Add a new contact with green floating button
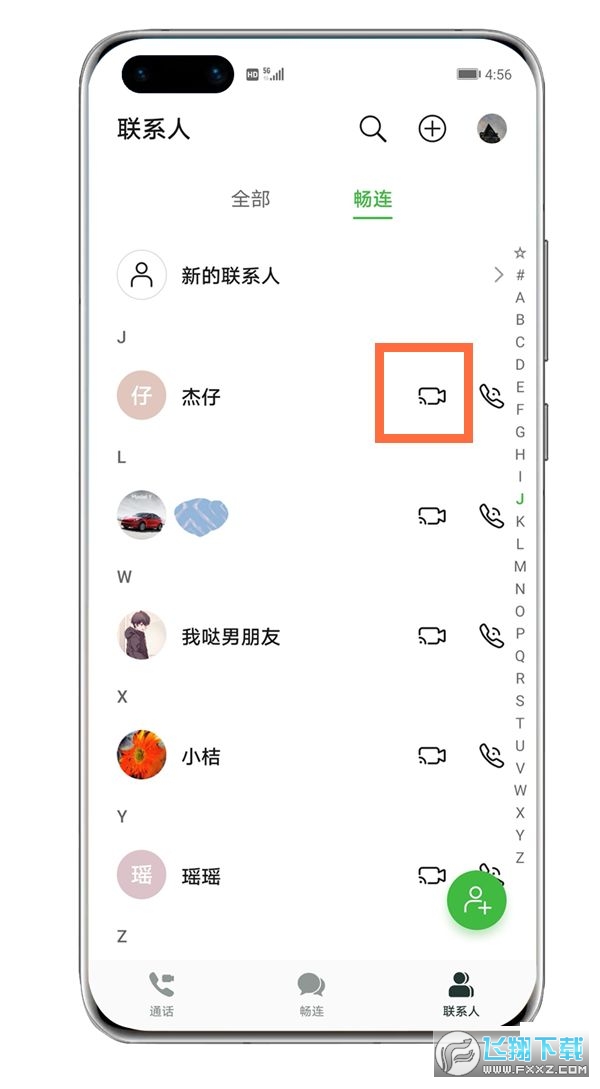600x1089 pixels. click(x=476, y=900)
